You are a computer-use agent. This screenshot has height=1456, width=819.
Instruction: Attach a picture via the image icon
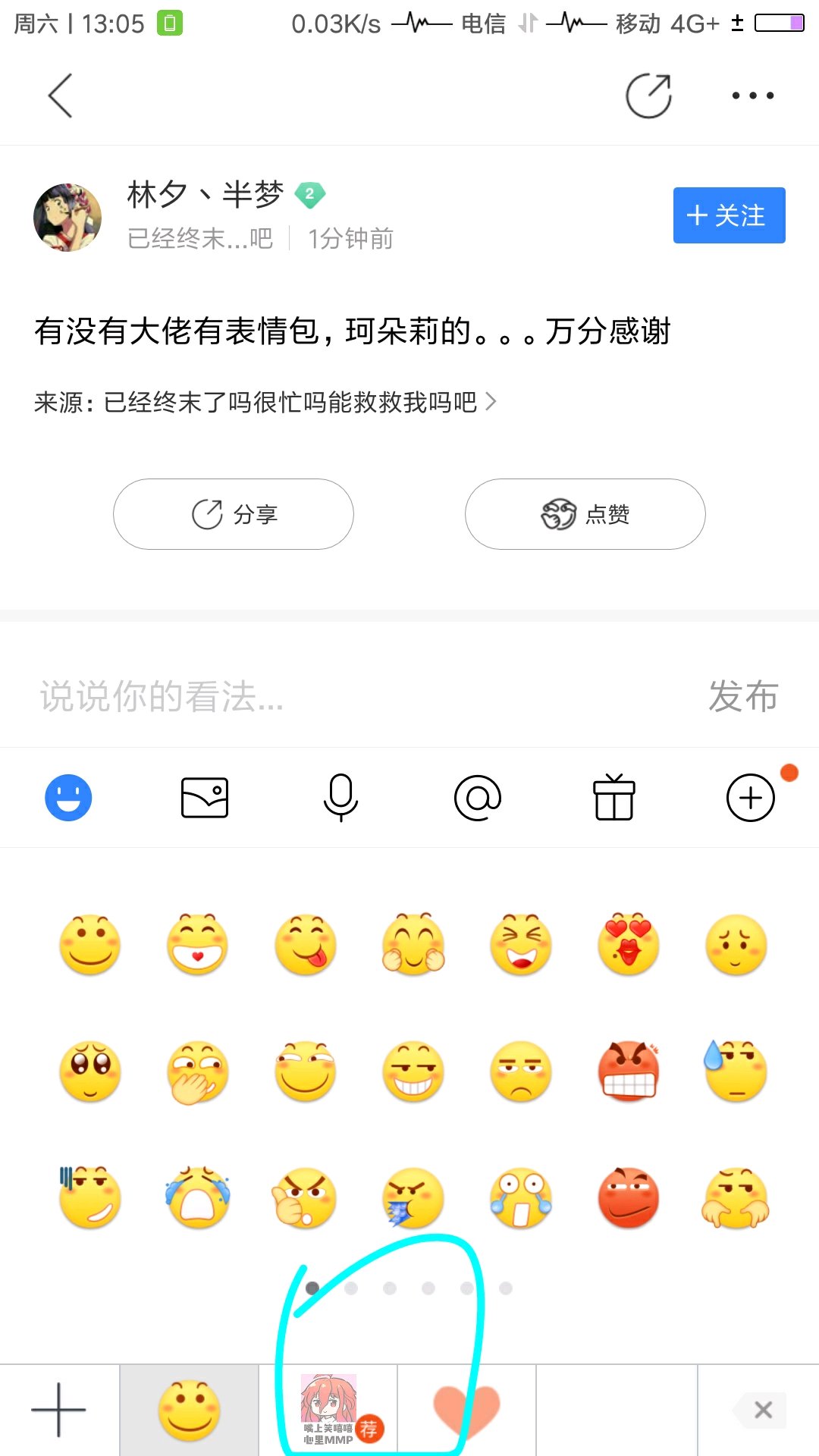(205, 798)
